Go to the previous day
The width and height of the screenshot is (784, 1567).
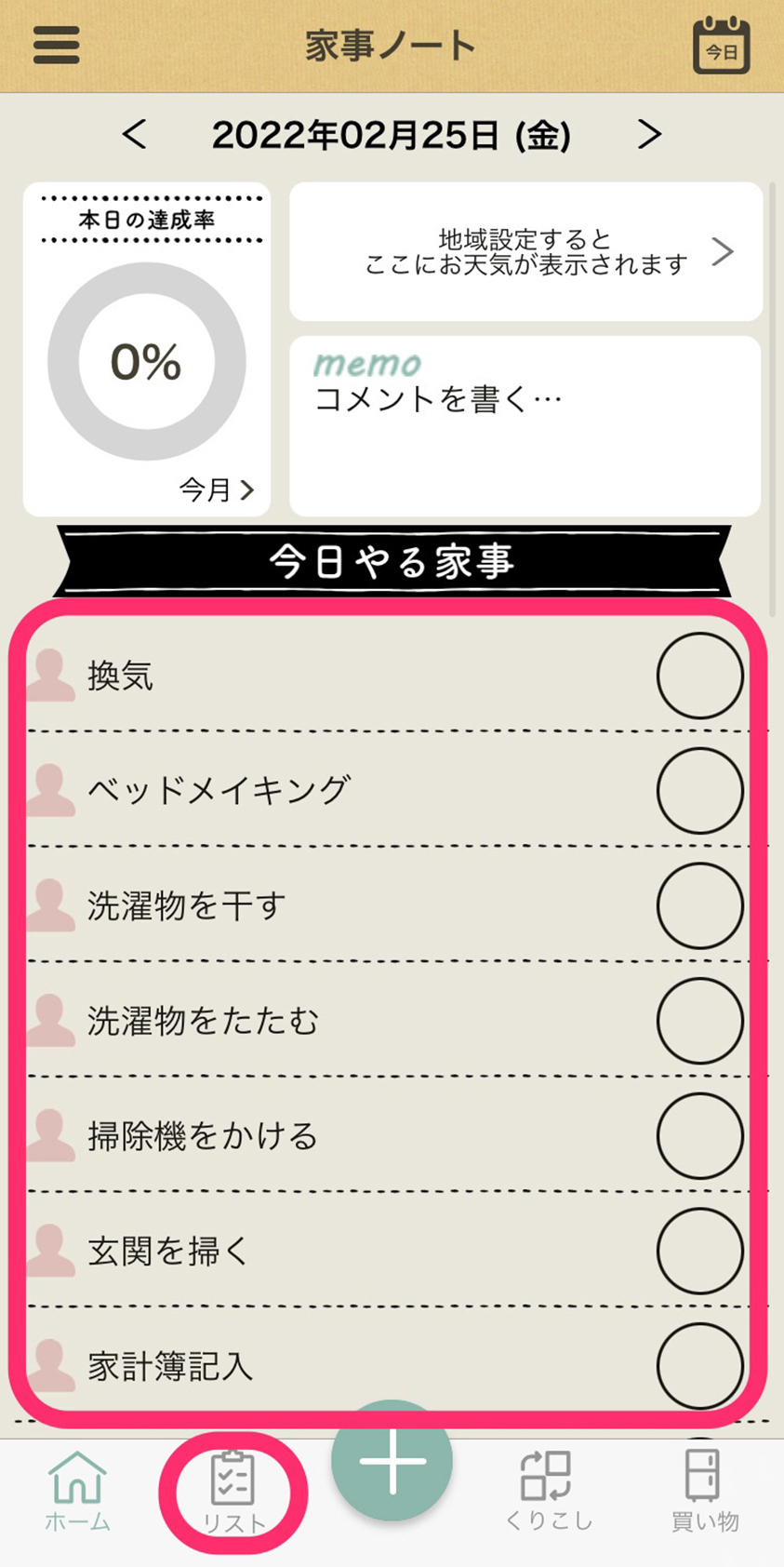(135, 135)
